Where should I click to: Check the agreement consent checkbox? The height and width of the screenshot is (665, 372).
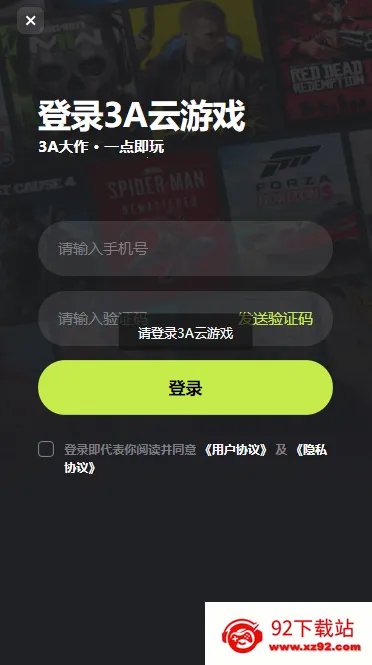tap(46, 449)
